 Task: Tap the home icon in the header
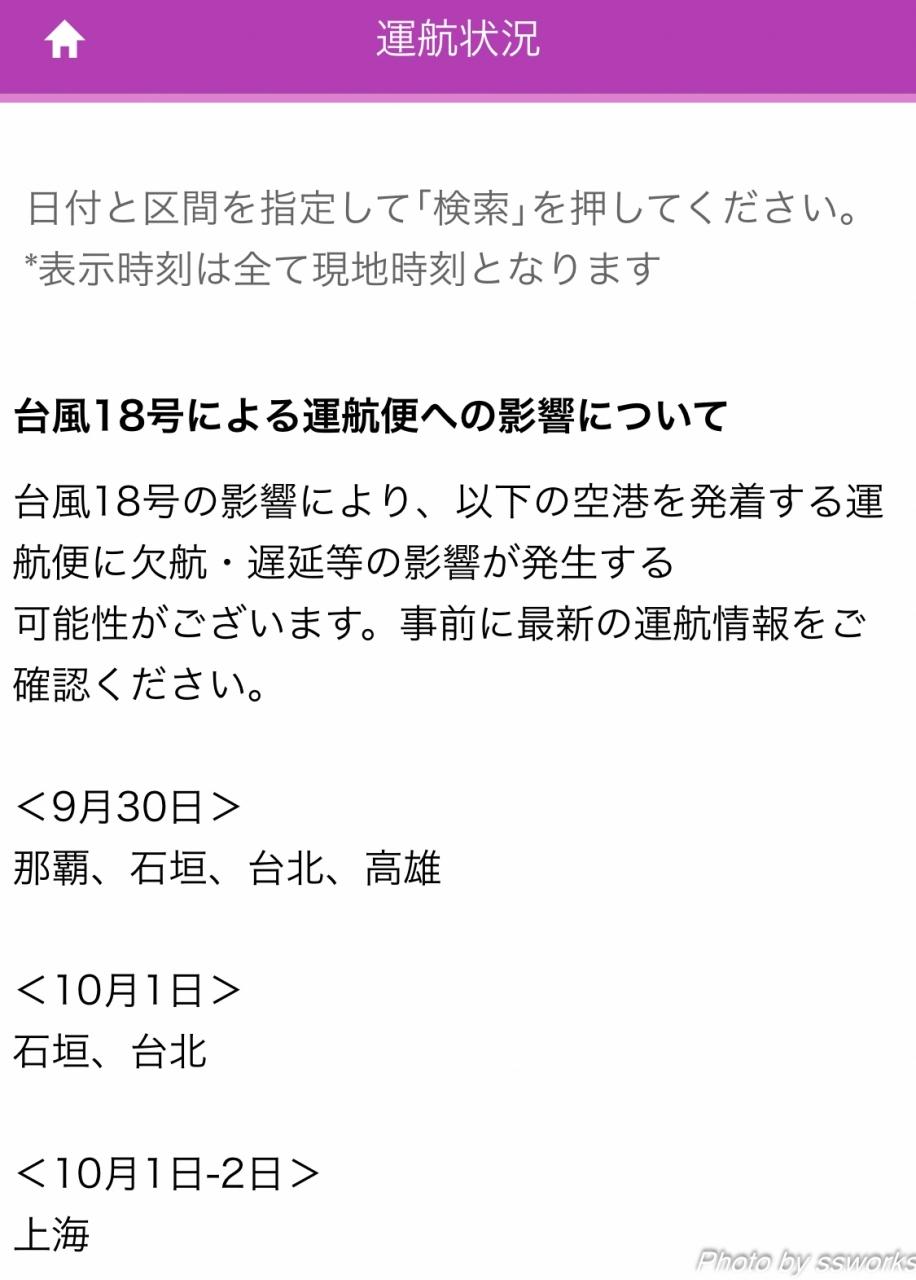coord(64,40)
